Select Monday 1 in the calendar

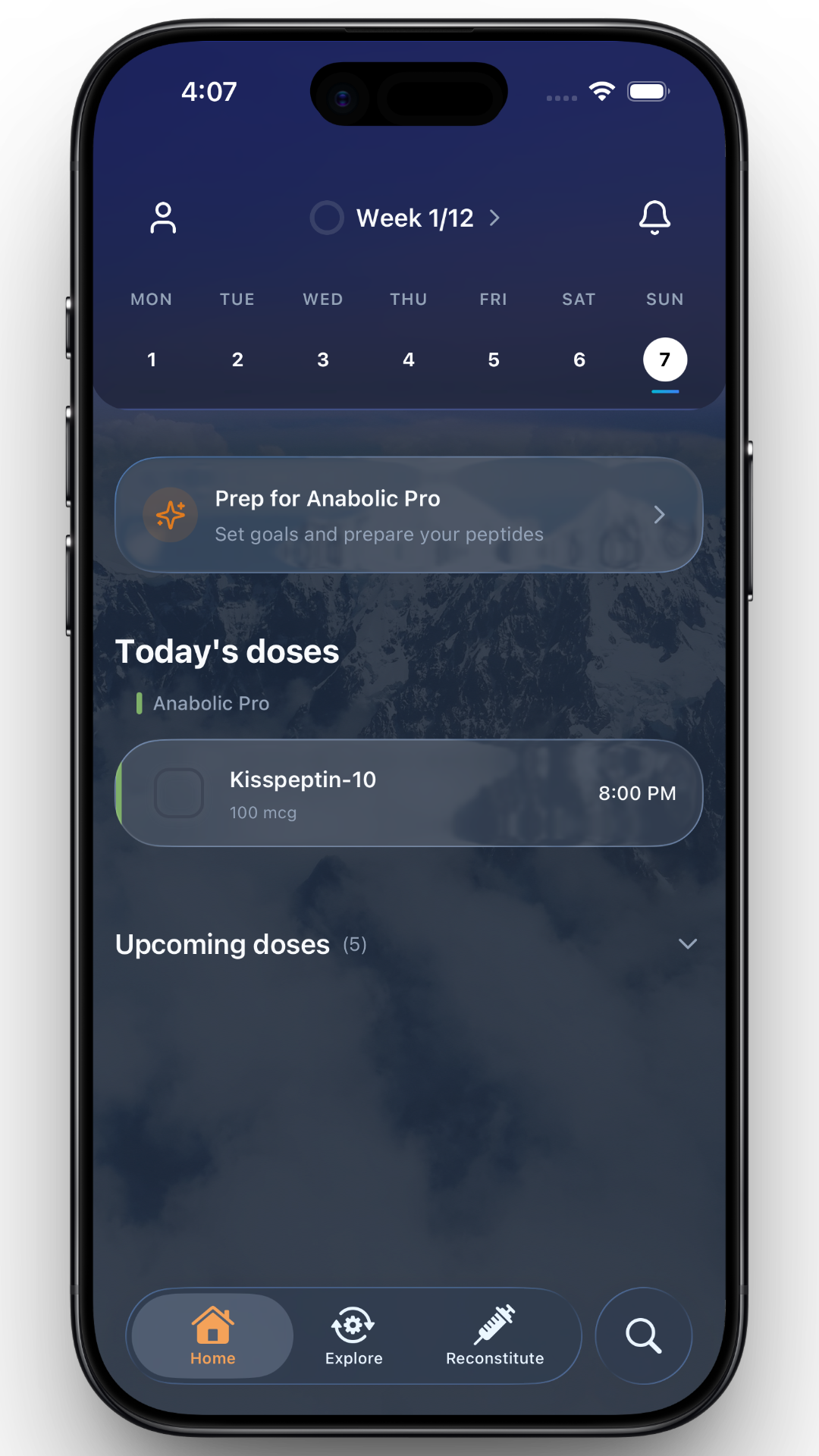click(152, 359)
